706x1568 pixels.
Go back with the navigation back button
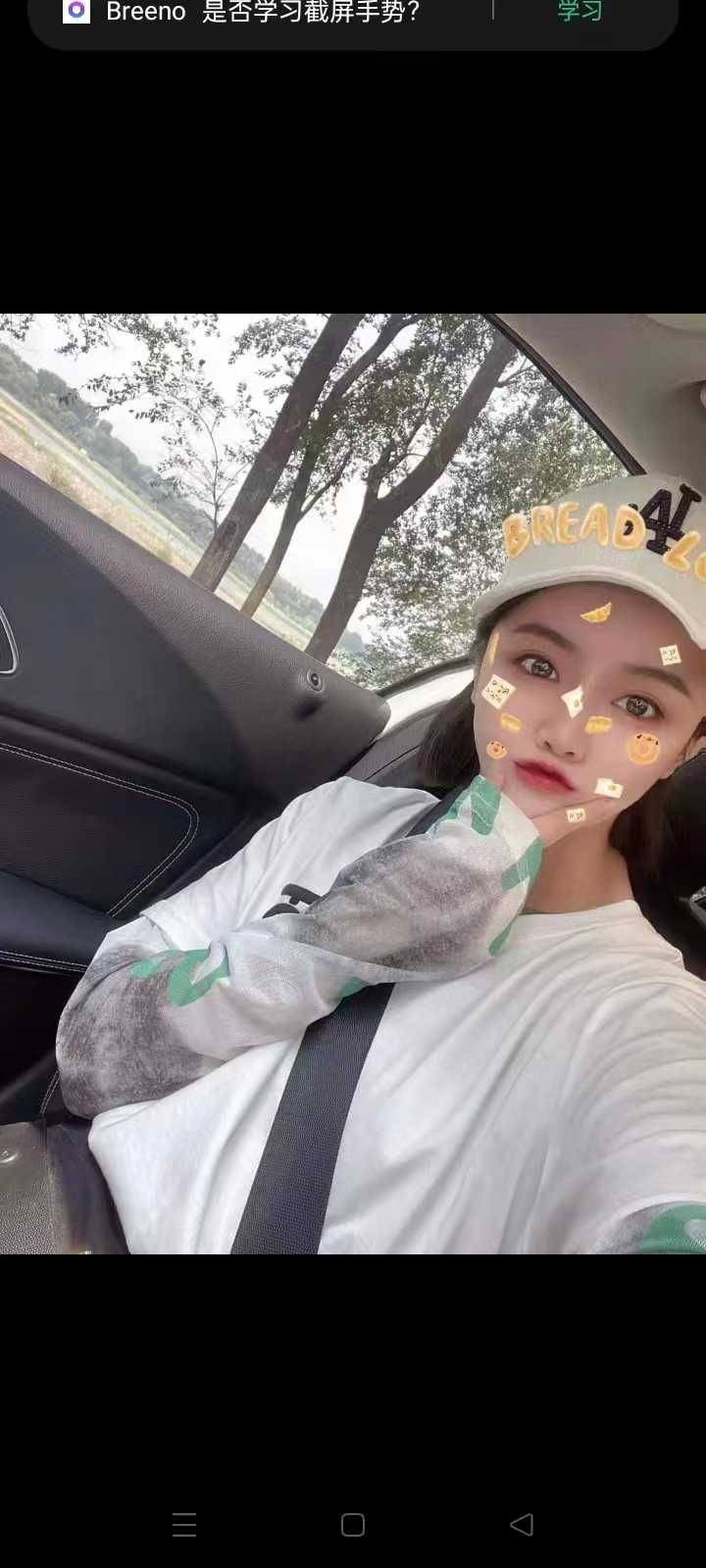(522, 1524)
